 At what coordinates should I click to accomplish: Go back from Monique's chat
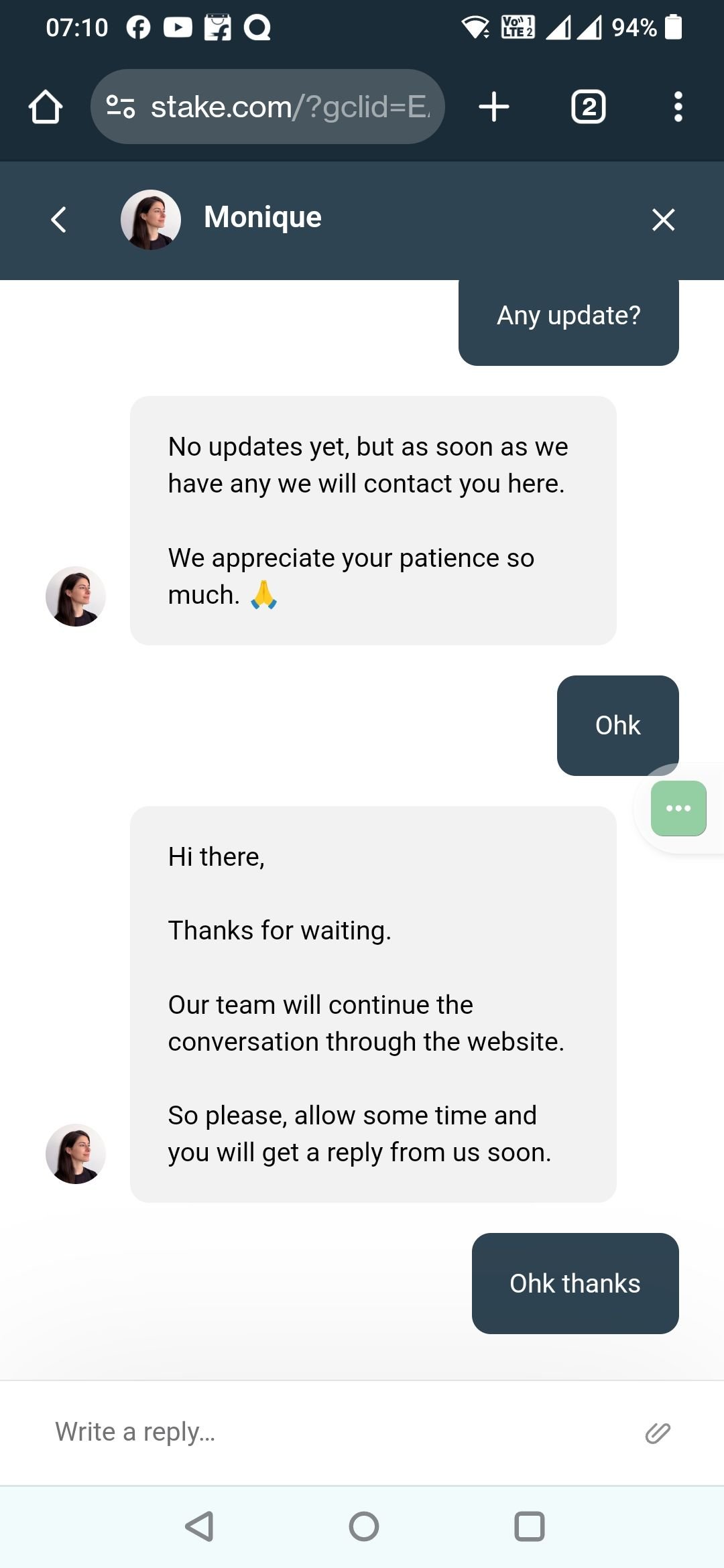pyautogui.click(x=59, y=220)
